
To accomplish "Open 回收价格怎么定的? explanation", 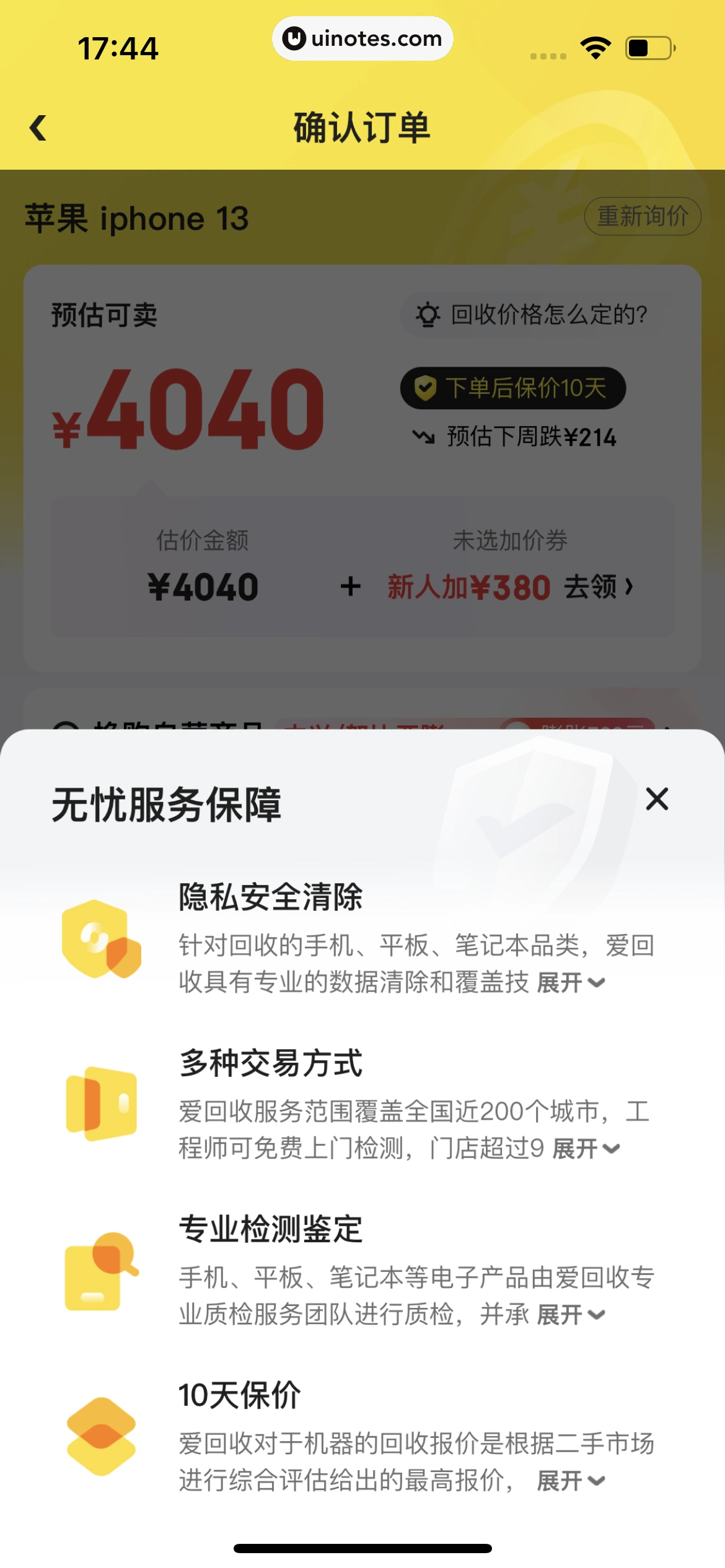I will click(x=548, y=315).
